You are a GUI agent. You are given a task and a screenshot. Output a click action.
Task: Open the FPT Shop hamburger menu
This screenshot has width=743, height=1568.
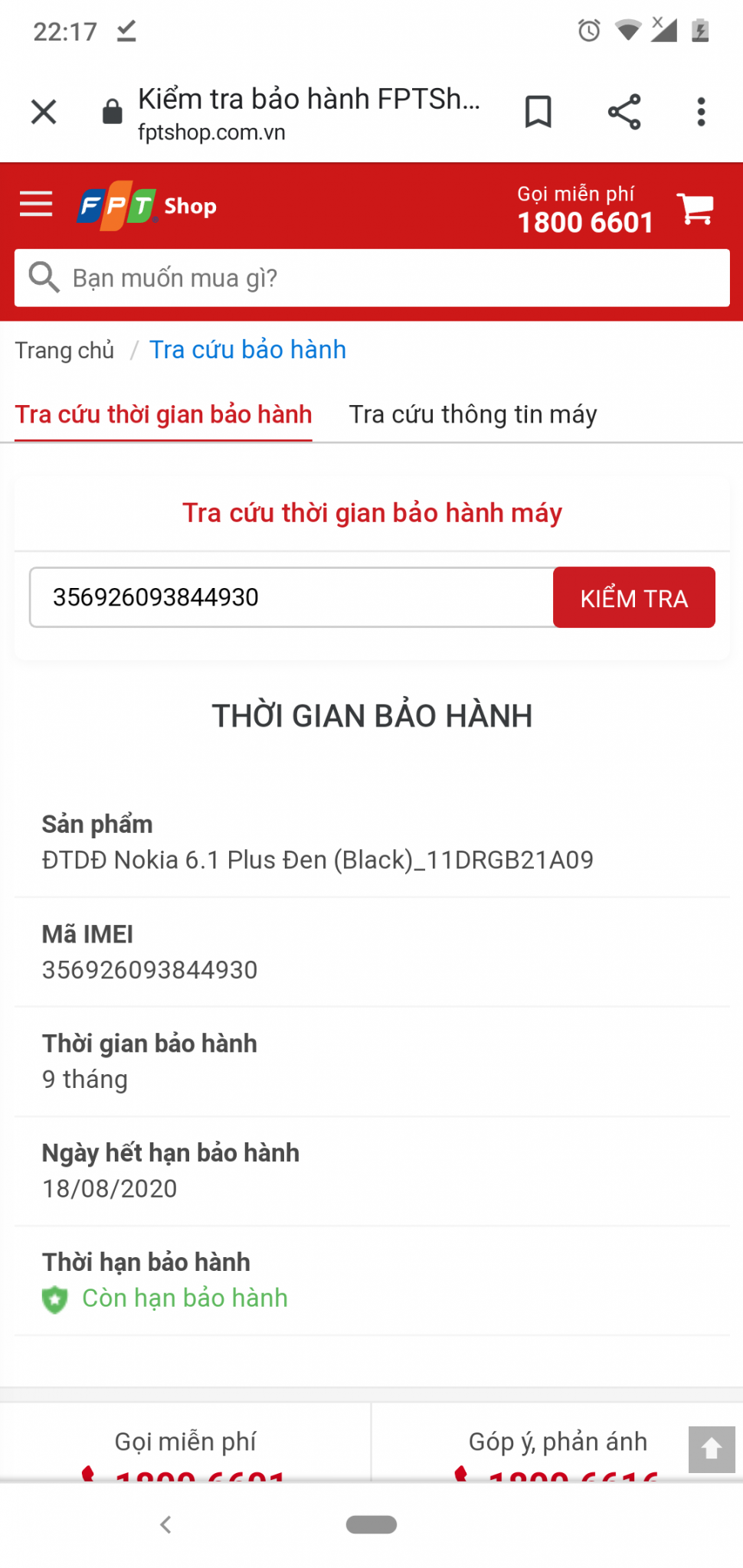36,204
